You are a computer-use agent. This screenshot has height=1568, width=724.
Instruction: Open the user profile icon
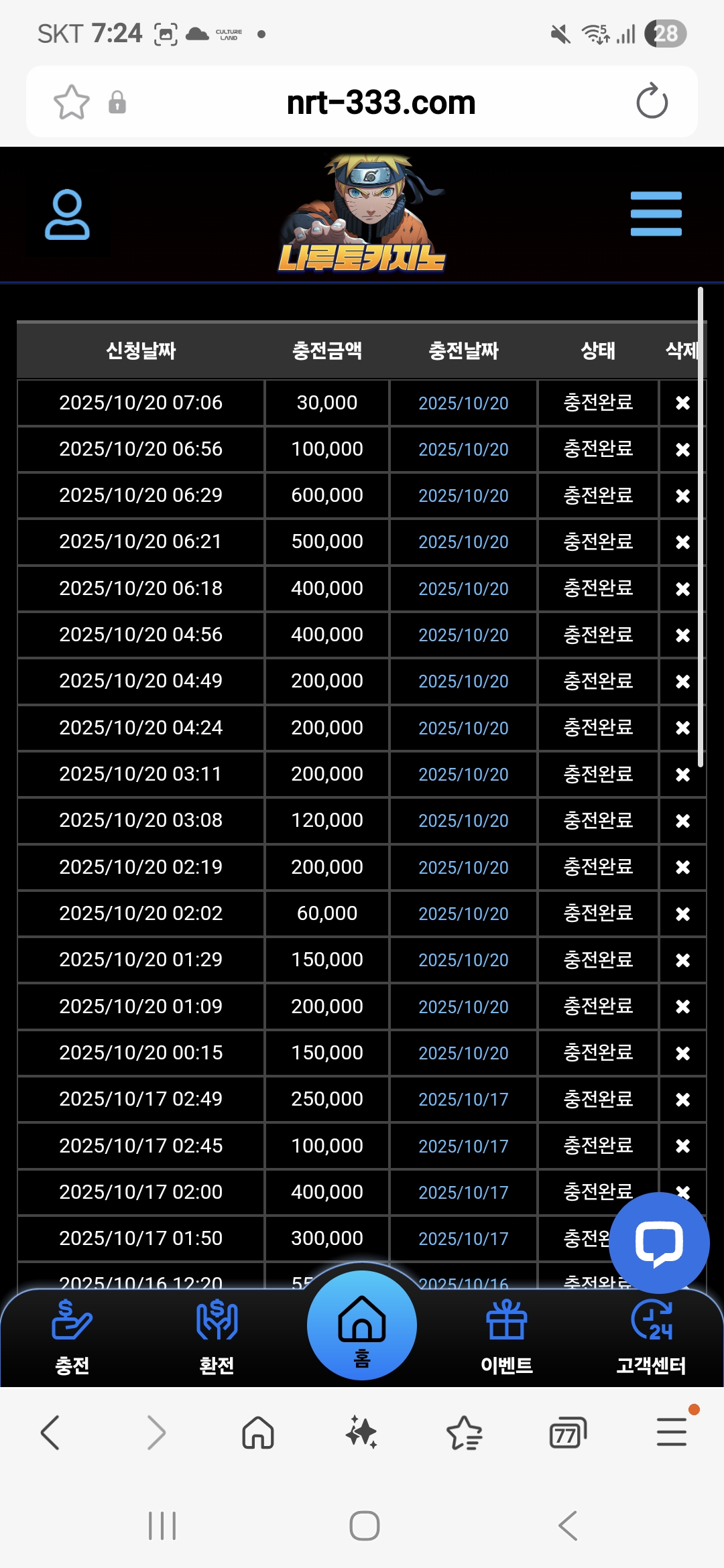[67, 214]
